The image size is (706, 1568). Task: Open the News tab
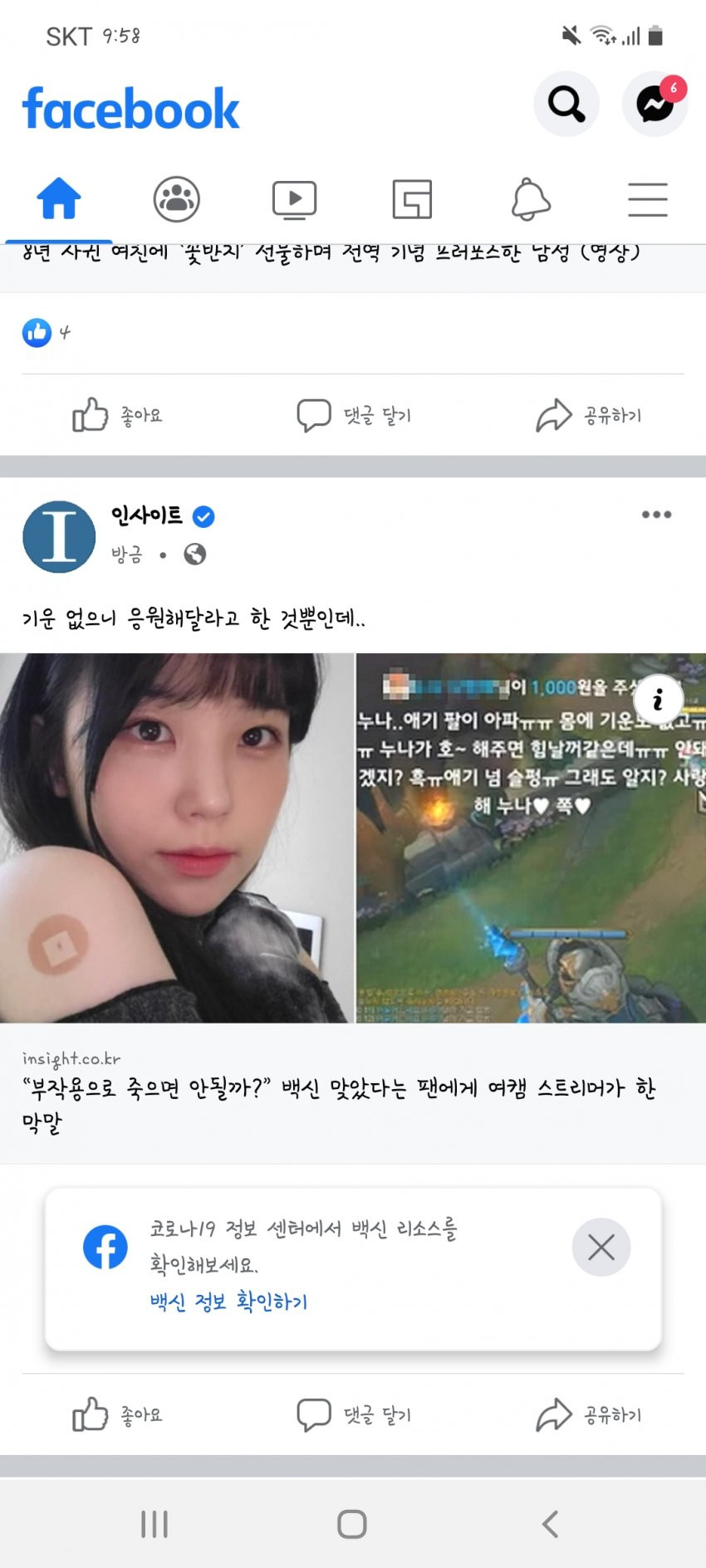[x=412, y=199]
